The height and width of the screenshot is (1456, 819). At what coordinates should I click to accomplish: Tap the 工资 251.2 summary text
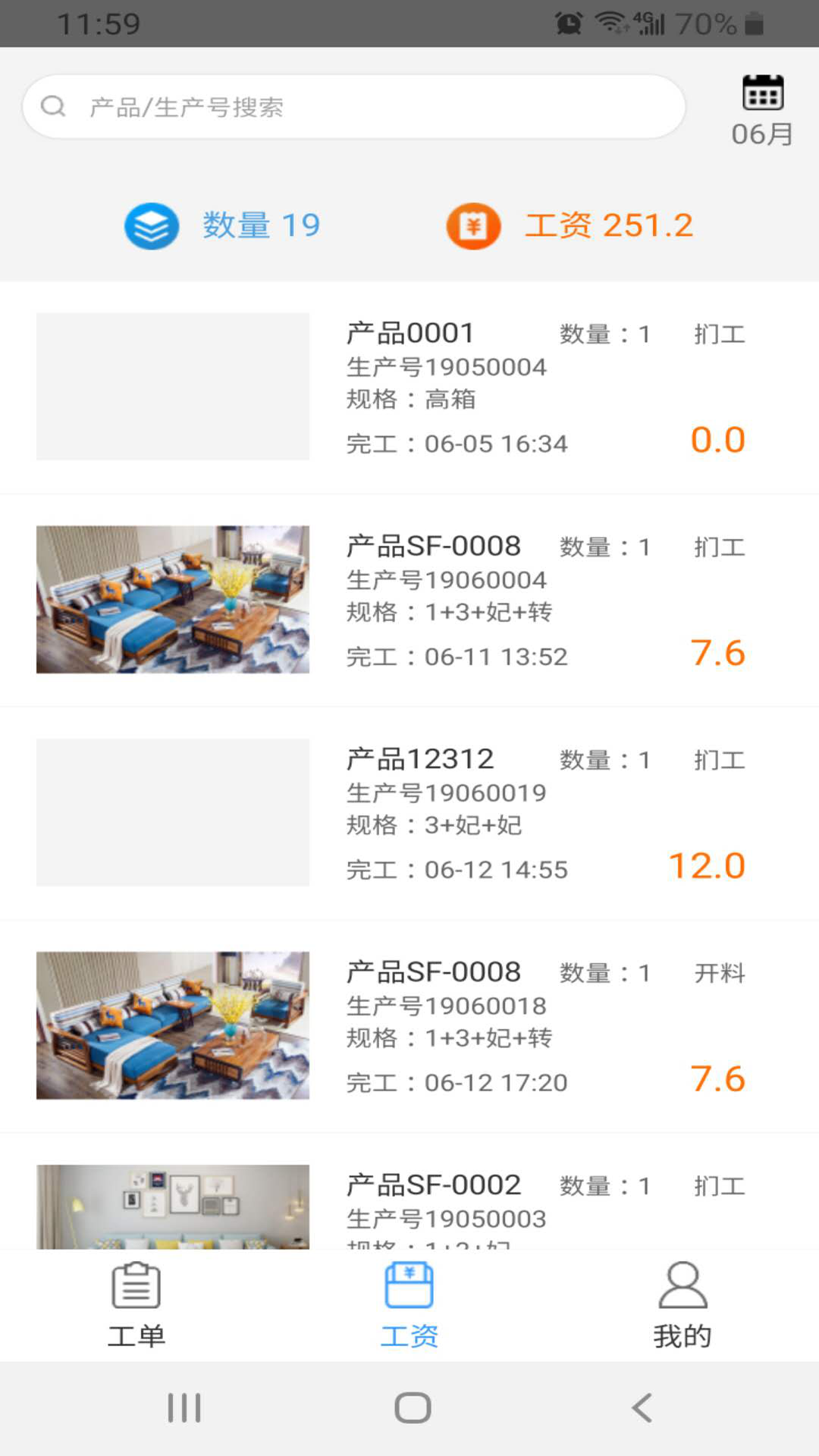[x=609, y=224]
